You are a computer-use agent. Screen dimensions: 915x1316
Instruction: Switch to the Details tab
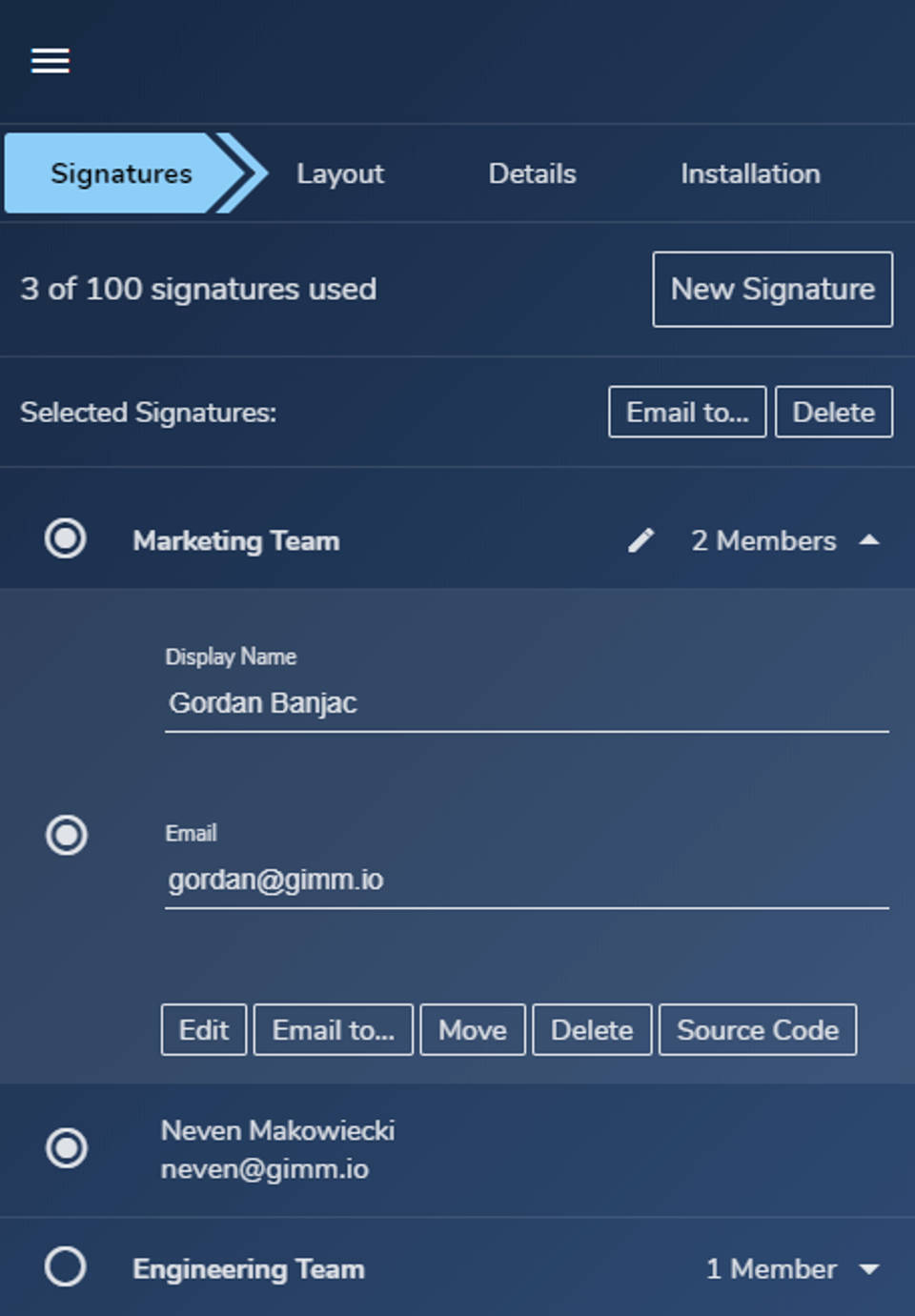pyautogui.click(x=532, y=173)
